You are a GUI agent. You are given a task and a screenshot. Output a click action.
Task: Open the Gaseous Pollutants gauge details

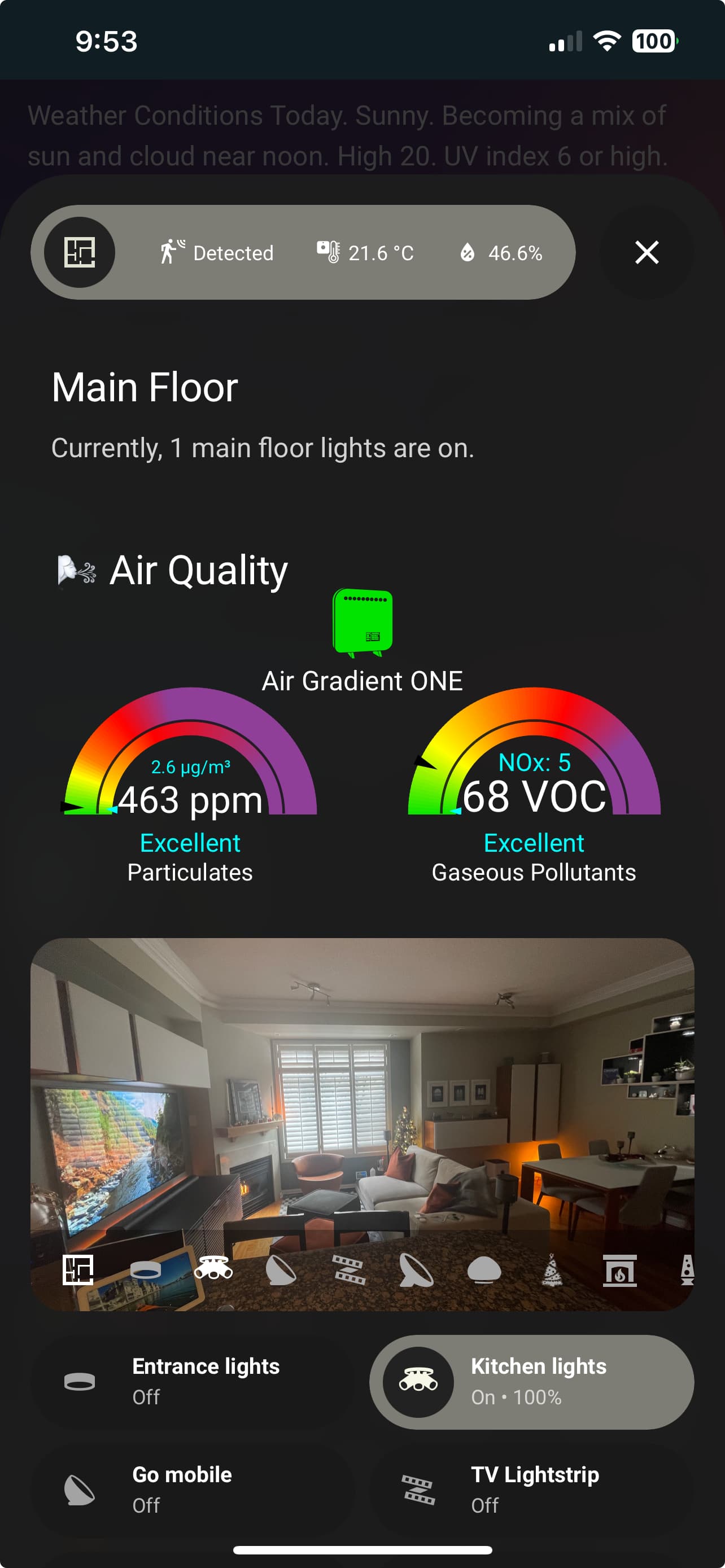tap(534, 785)
